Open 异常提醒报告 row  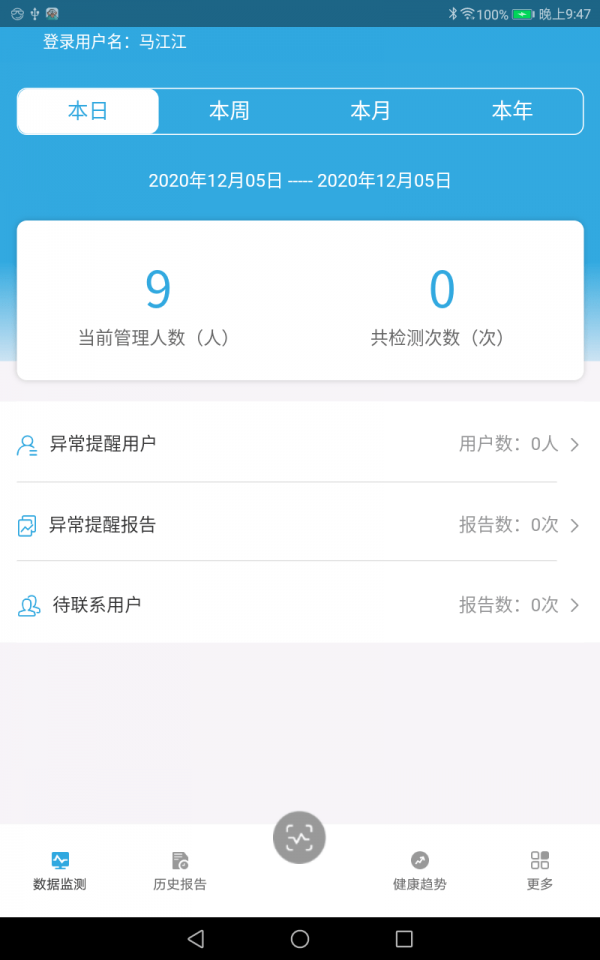click(299, 525)
